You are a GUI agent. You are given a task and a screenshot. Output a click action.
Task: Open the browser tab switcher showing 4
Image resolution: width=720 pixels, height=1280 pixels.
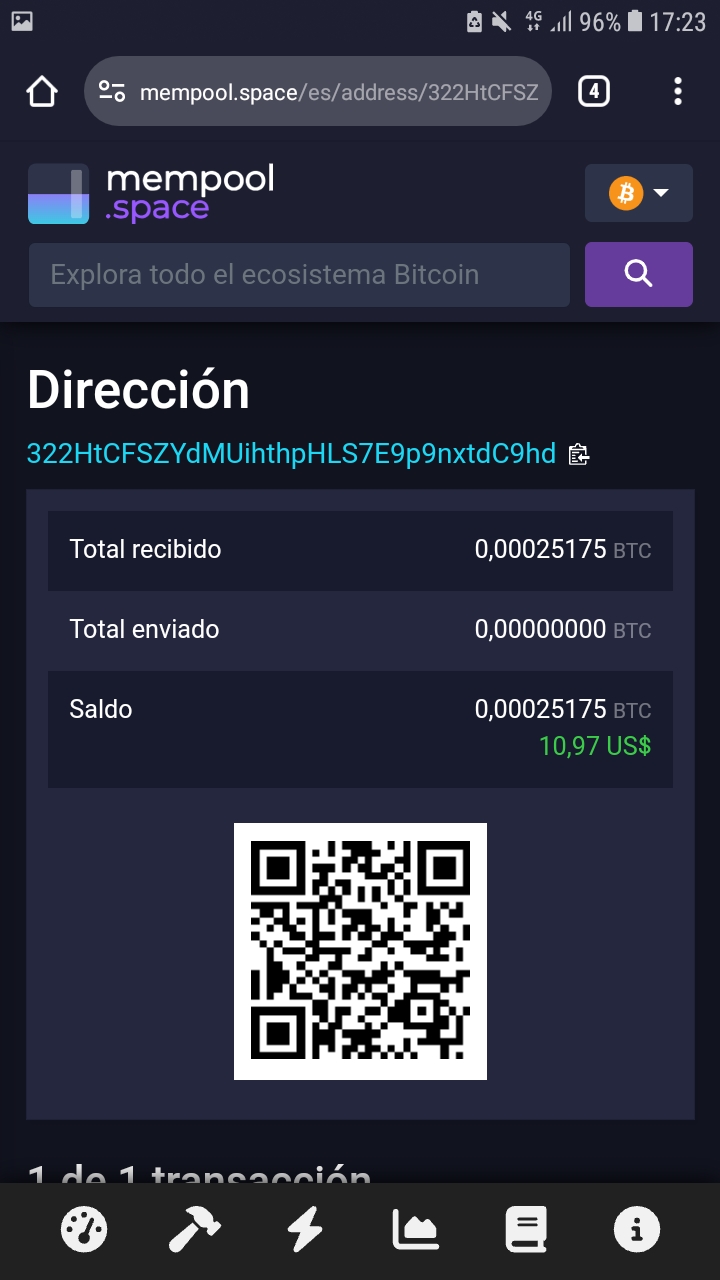point(594,92)
